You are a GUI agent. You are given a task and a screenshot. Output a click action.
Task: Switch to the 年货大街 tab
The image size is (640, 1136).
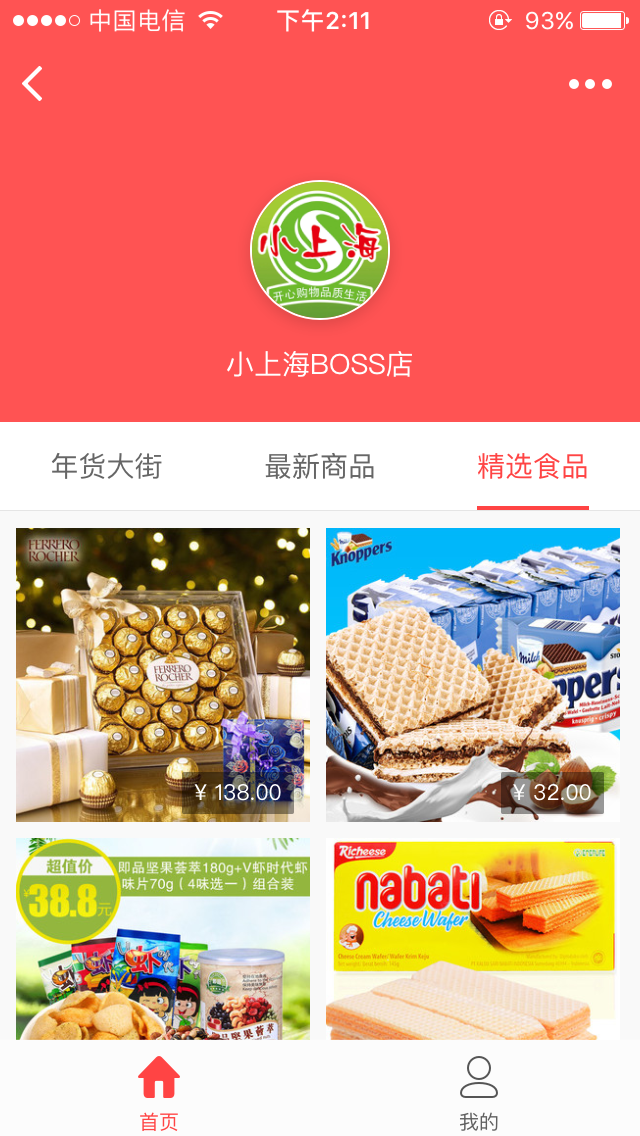(x=106, y=466)
